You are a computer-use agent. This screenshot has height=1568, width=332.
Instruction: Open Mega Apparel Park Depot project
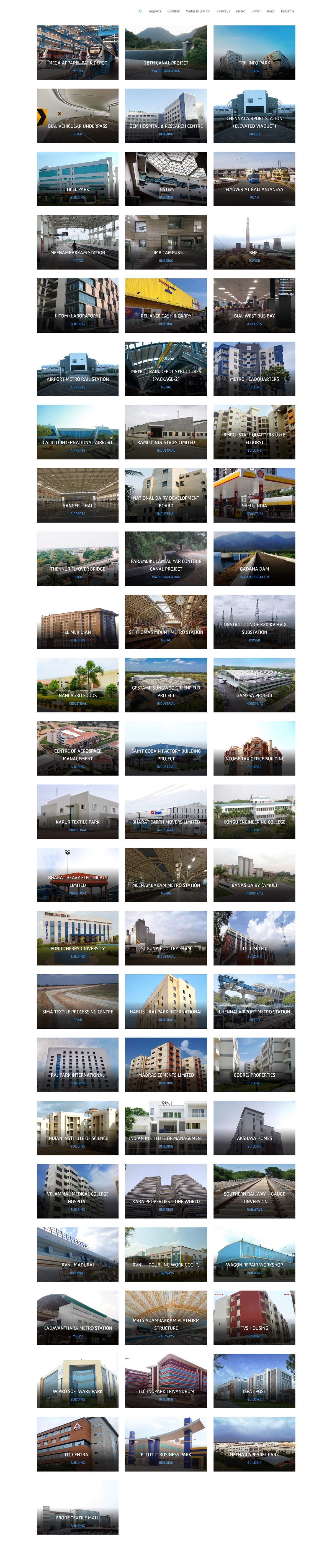click(77, 52)
